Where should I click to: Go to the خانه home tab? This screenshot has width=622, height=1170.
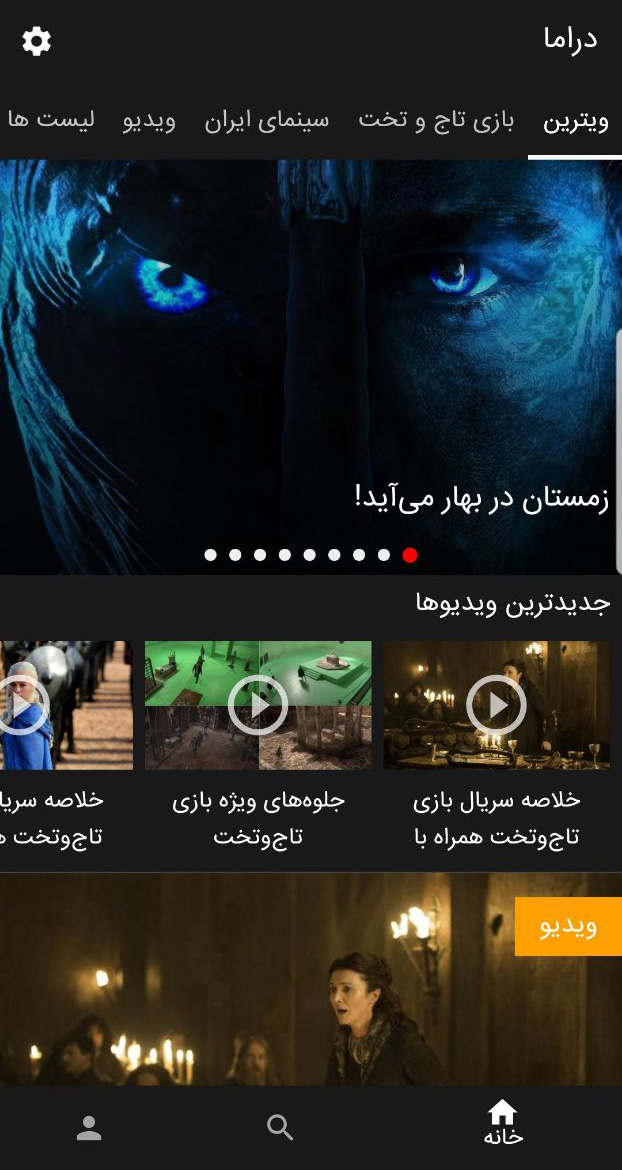coord(502,1122)
